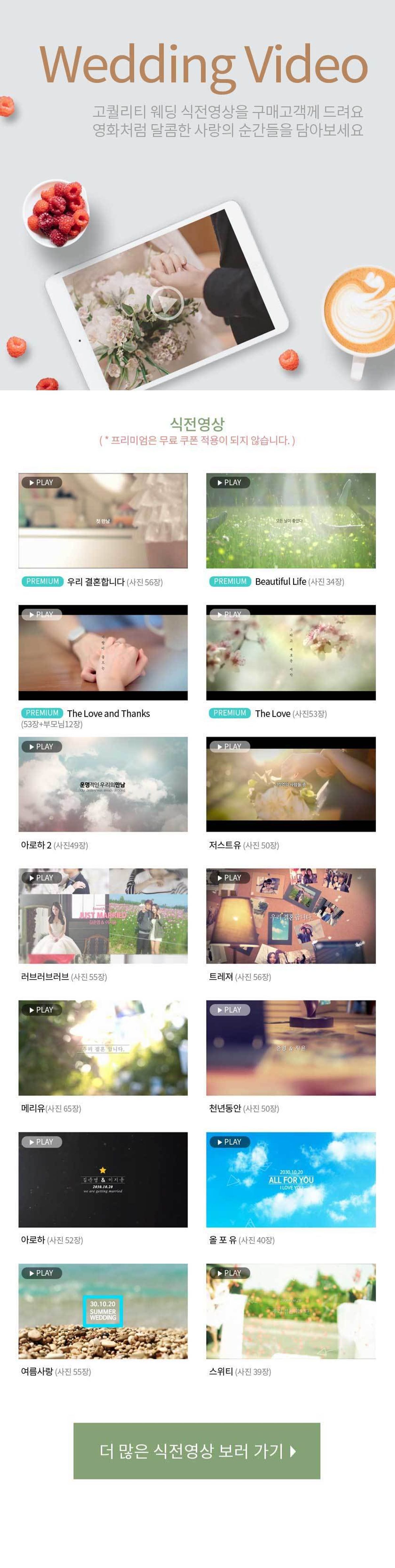
Task: Play The Love 사진53장 video
Action: pos(290,652)
